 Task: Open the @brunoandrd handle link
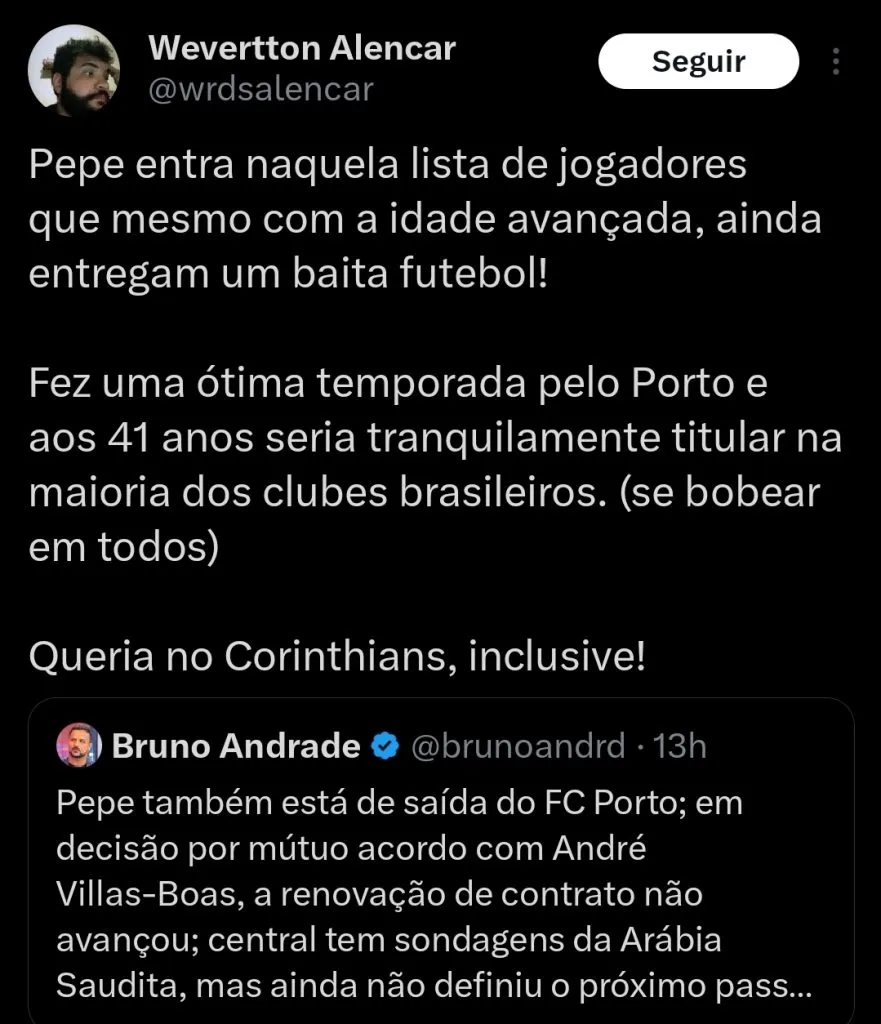(516, 745)
